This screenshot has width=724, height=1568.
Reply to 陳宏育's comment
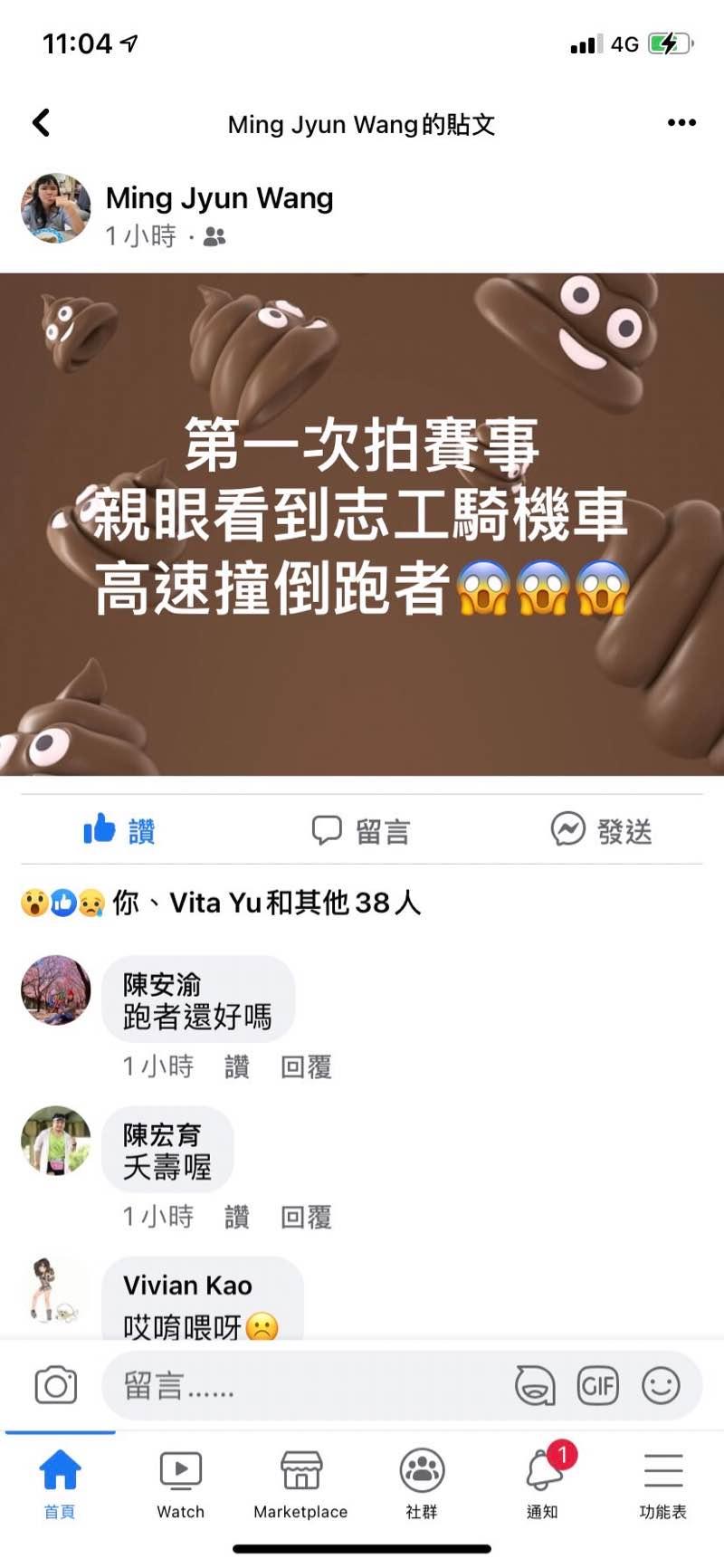coord(306,1217)
